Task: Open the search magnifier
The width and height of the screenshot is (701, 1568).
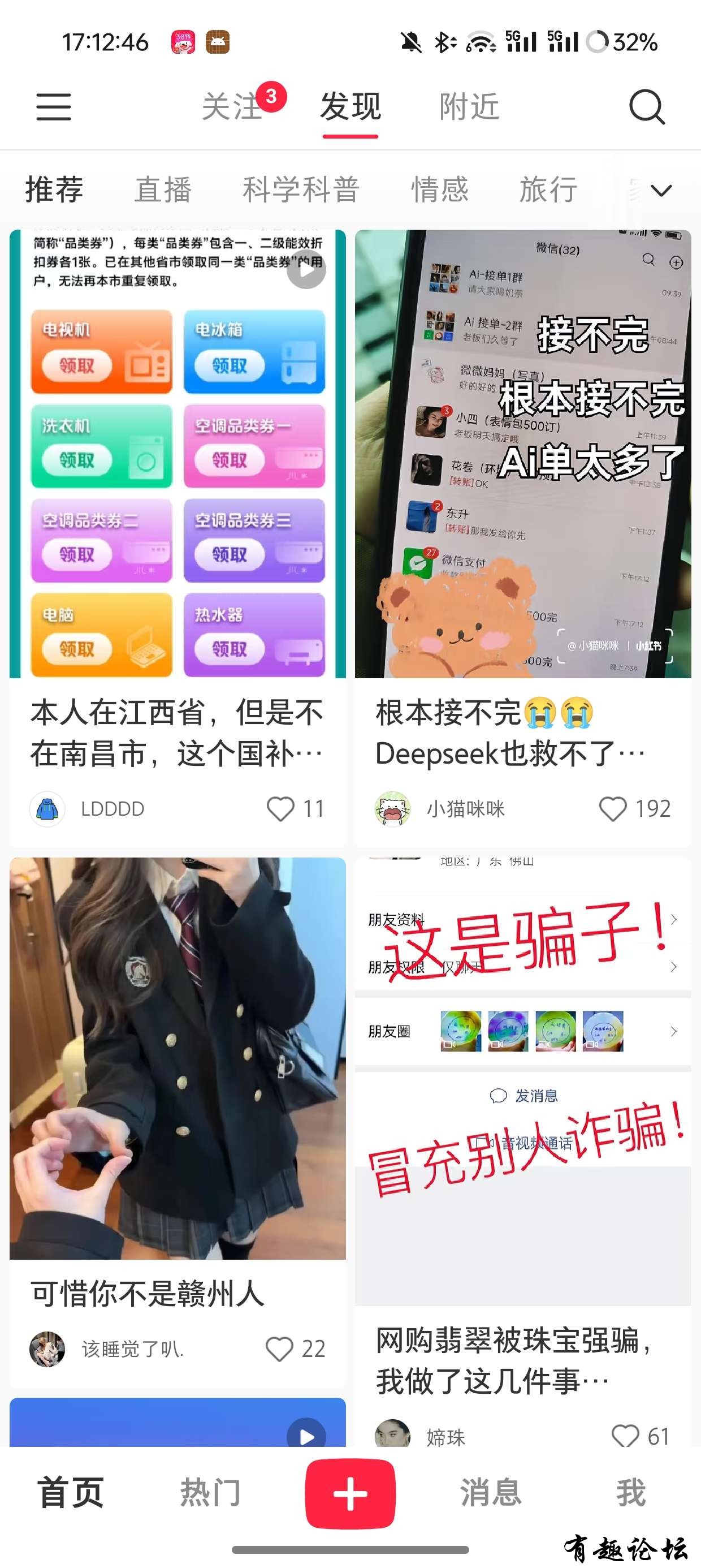Action: (646, 107)
